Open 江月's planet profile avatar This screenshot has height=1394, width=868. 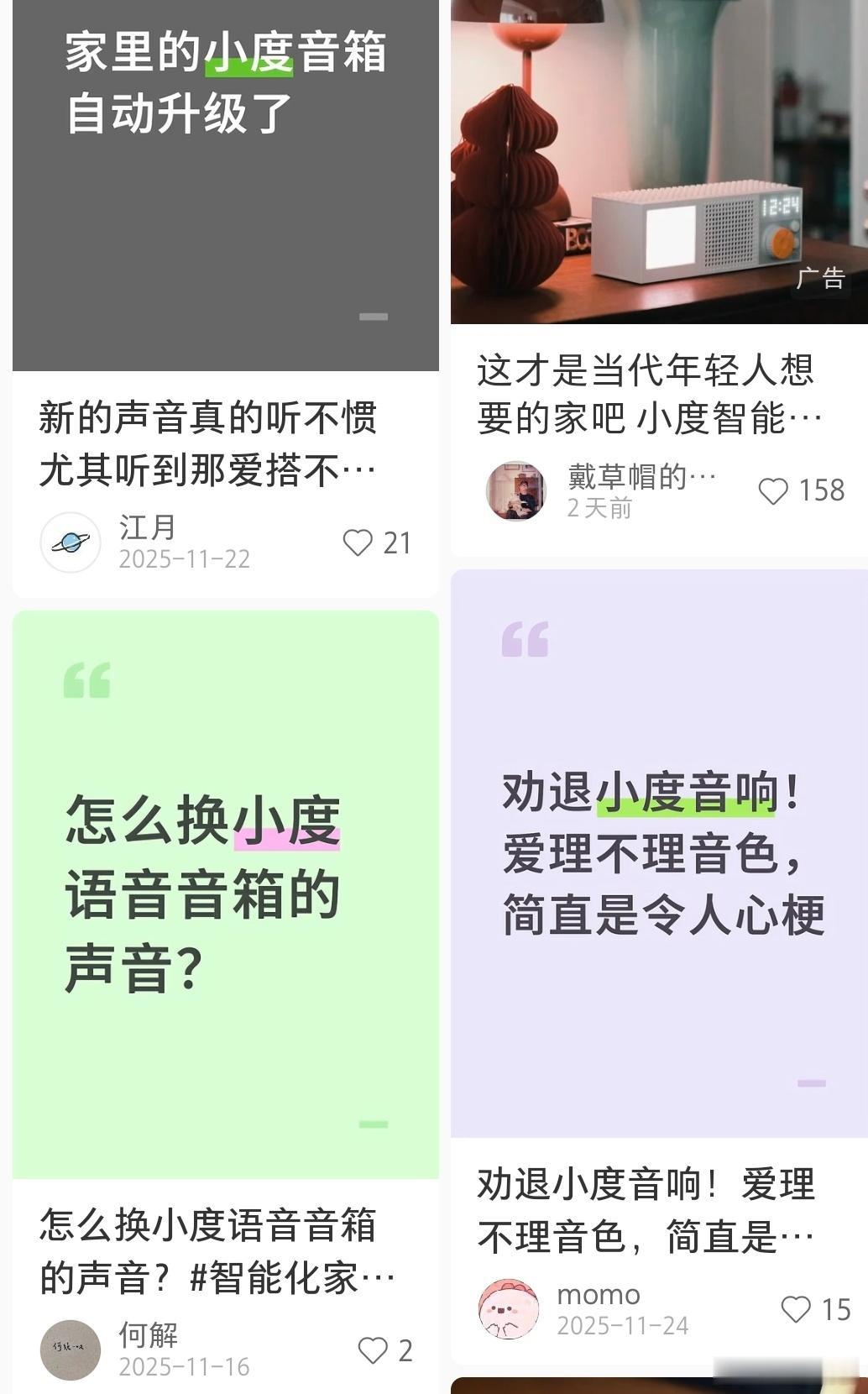(71, 542)
